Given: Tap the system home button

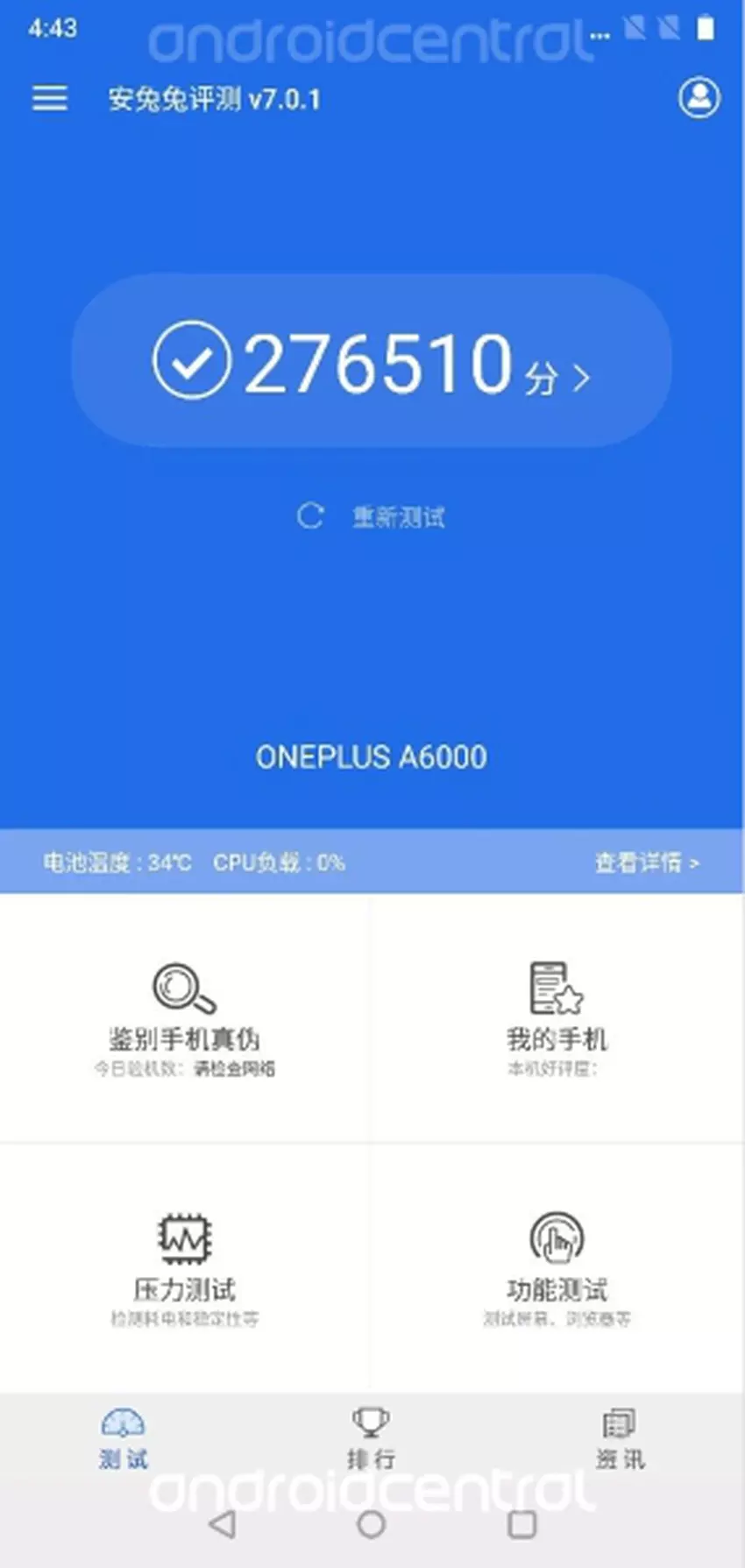Looking at the screenshot, I should point(372,1525).
